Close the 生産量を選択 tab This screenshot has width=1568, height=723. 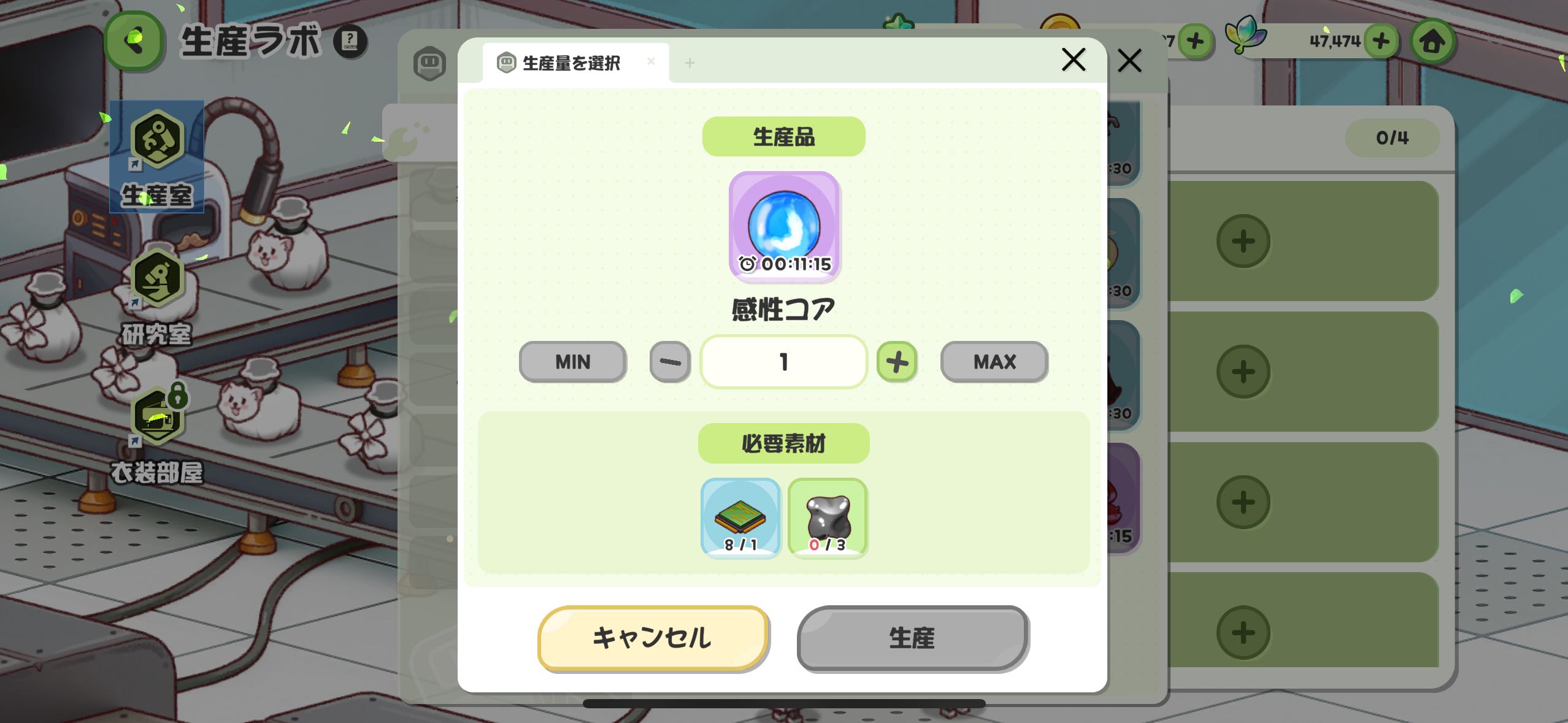click(x=651, y=61)
